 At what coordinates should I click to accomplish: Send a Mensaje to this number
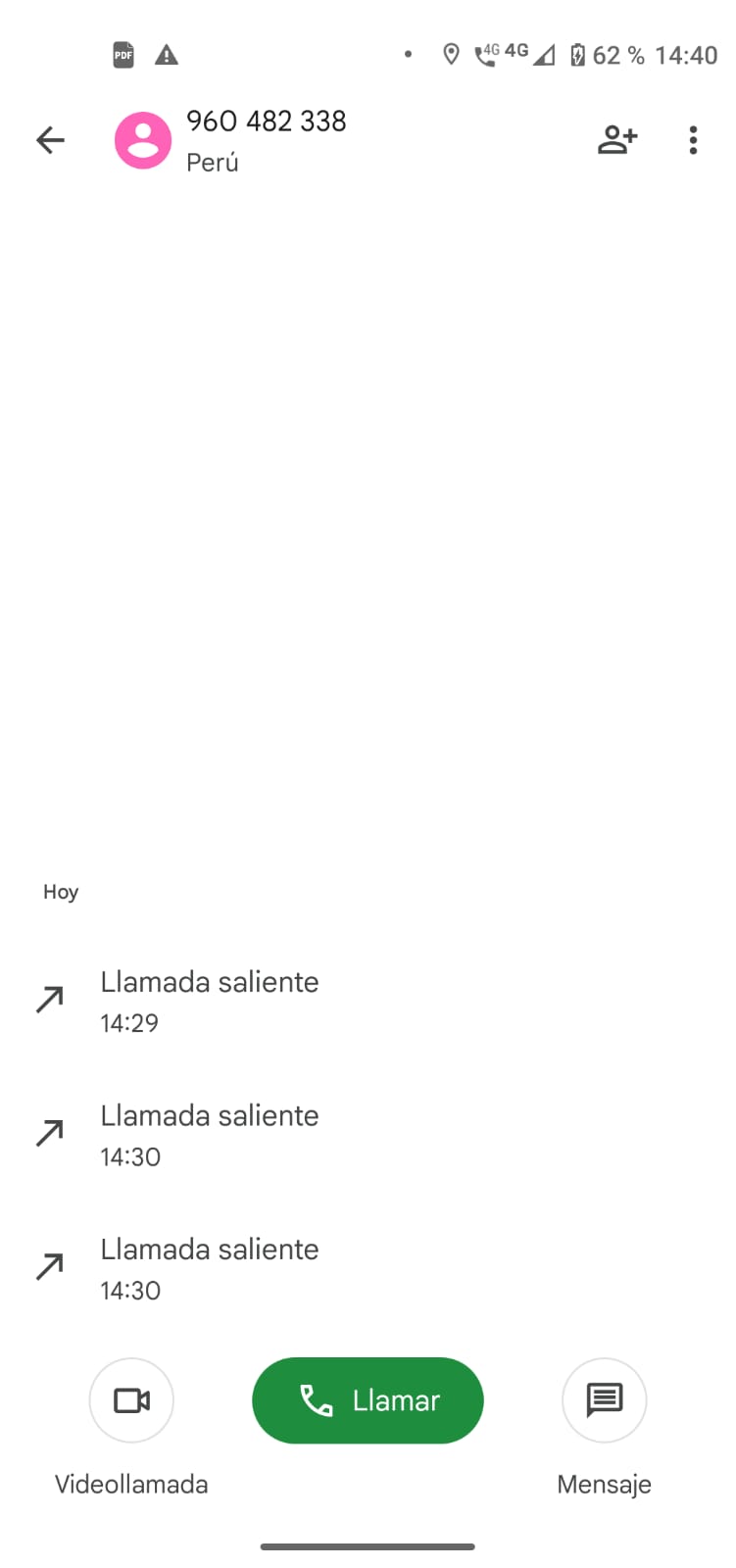[604, 1399]
